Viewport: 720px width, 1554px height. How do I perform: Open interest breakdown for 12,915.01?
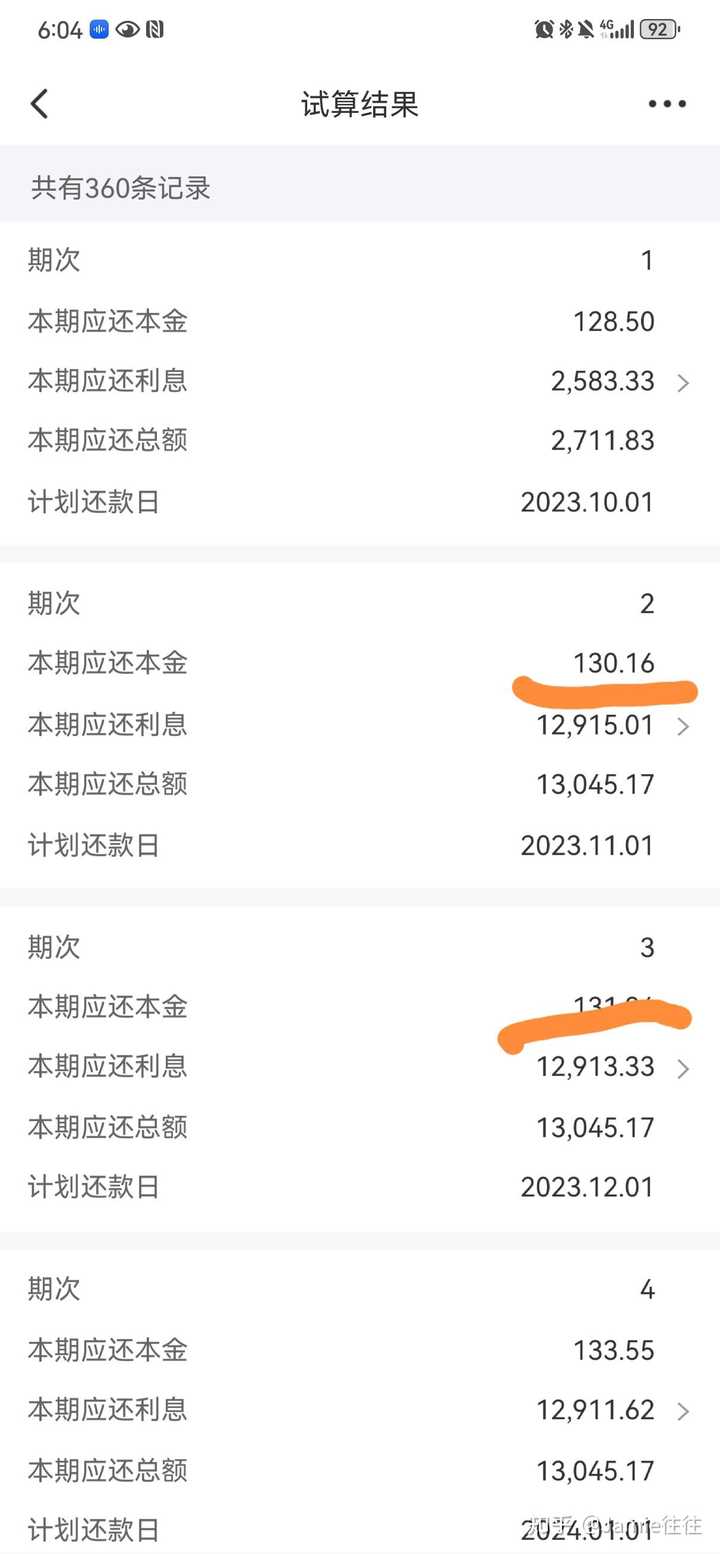(x=683, y=726)
